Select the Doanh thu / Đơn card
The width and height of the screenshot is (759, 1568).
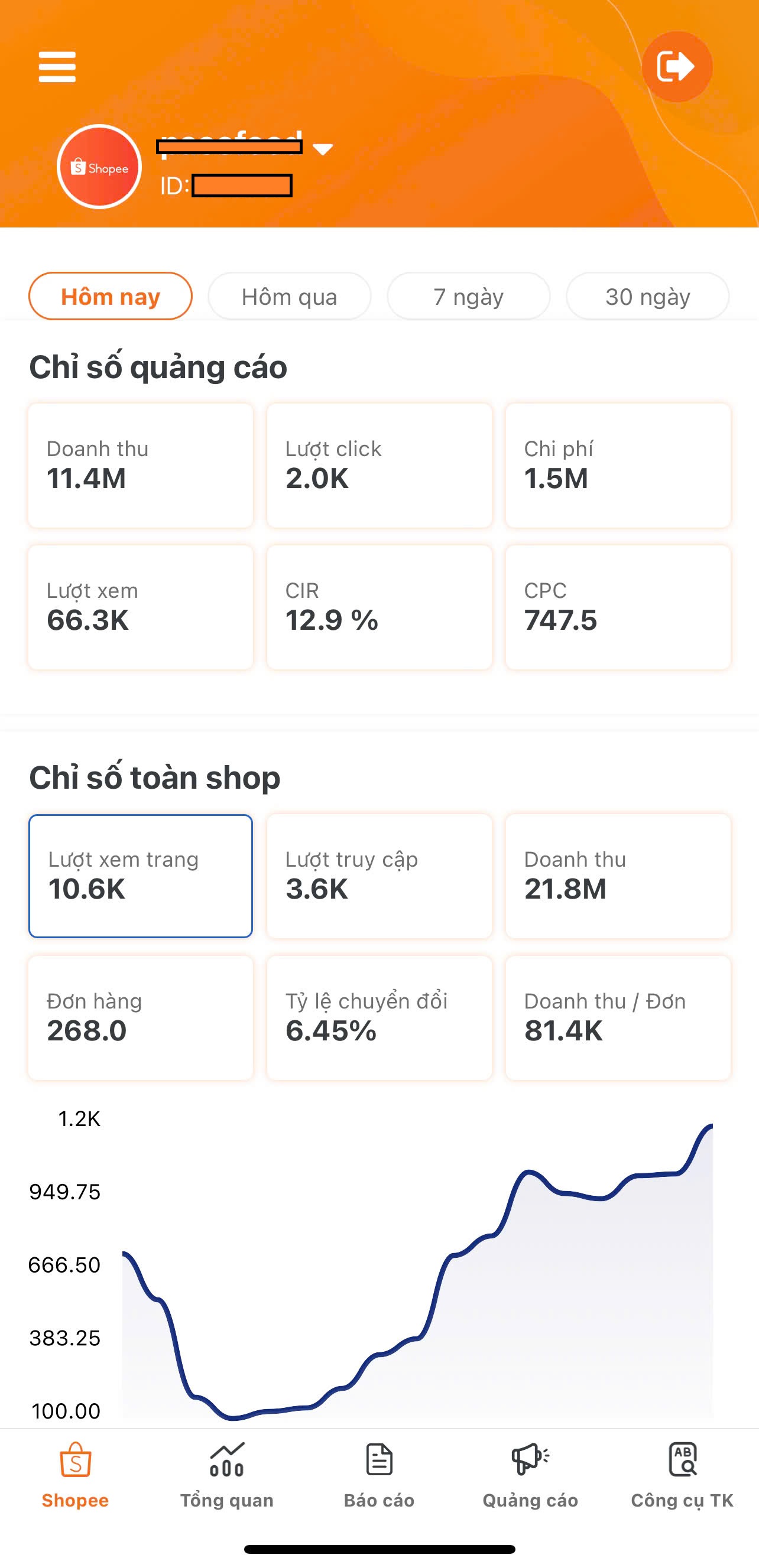618,1018
